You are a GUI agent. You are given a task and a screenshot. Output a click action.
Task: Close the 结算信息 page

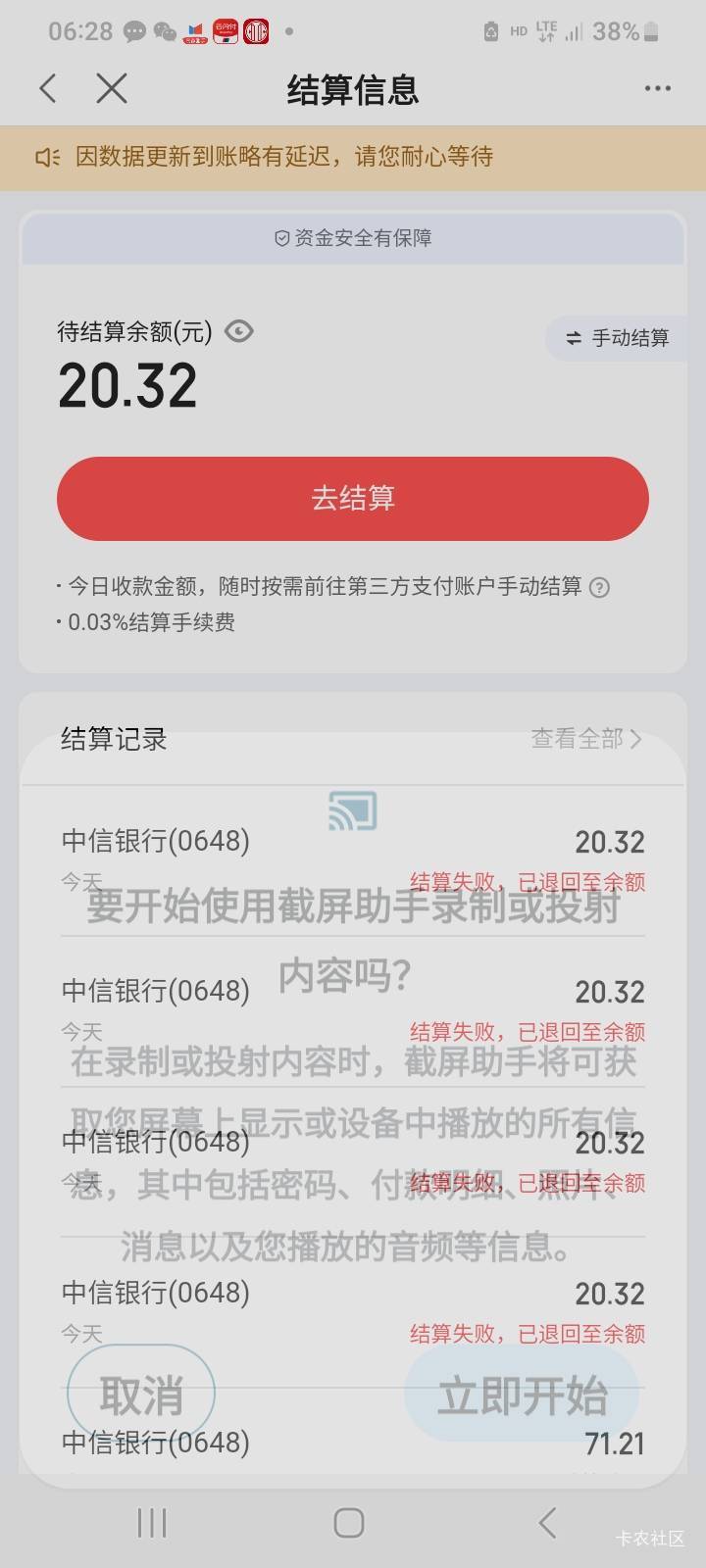point(112,89)
